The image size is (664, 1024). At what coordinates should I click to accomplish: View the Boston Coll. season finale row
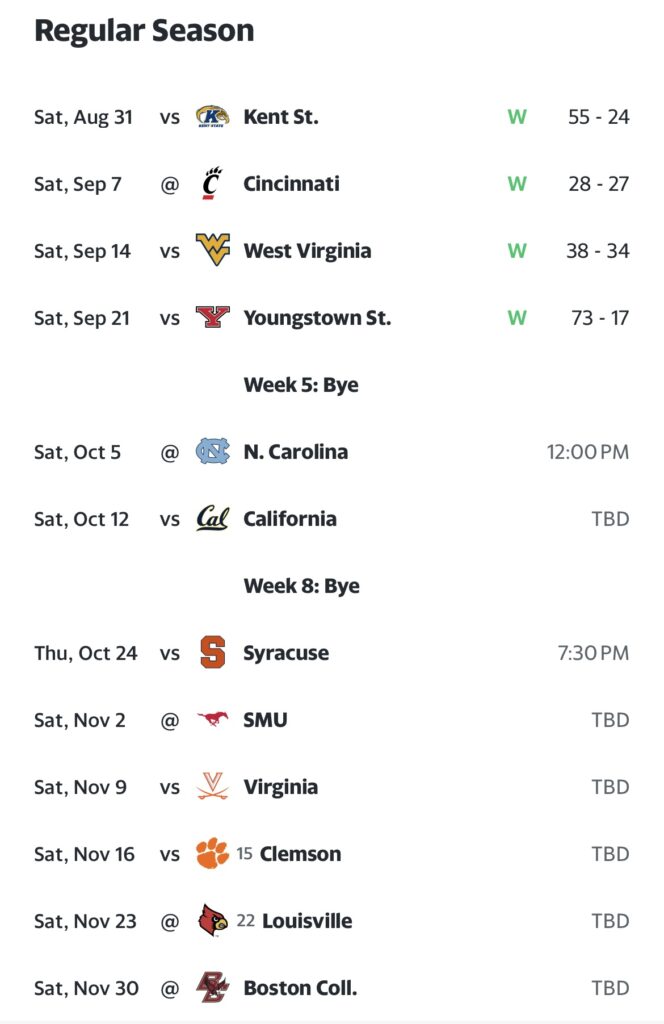(300, 988)
